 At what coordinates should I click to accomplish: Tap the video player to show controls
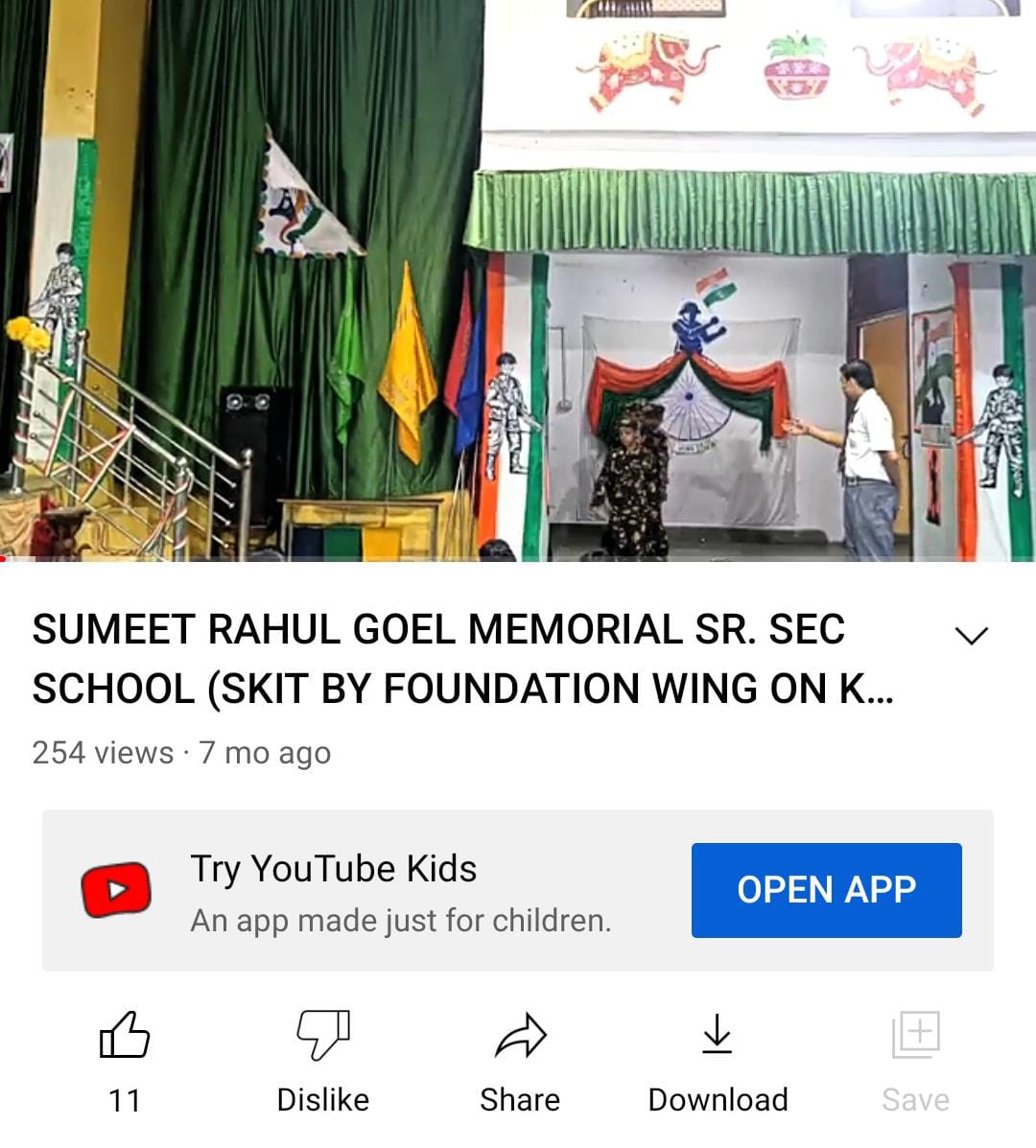[518, 280]
